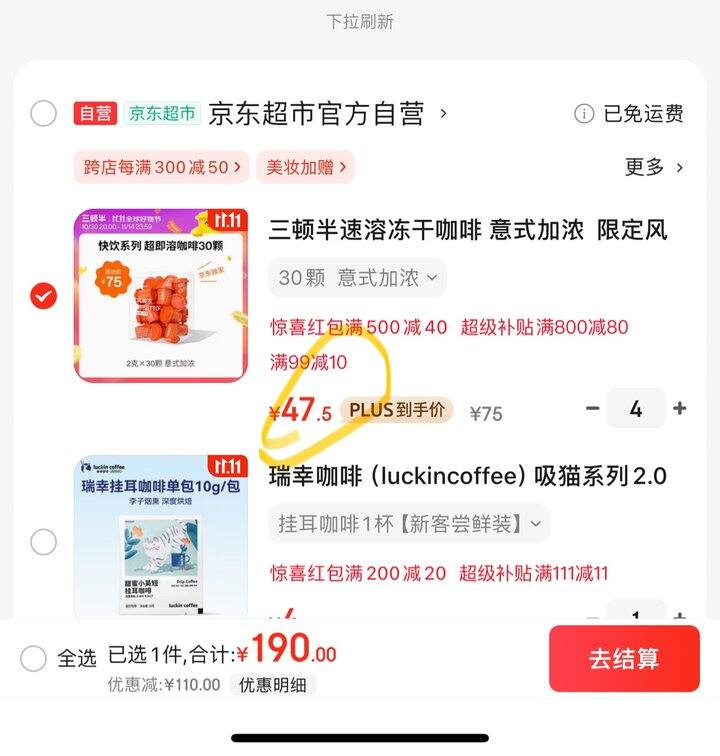Increase 三顿半 coffee quantity
The image size is (720, 756).
(x=680, y=408)
